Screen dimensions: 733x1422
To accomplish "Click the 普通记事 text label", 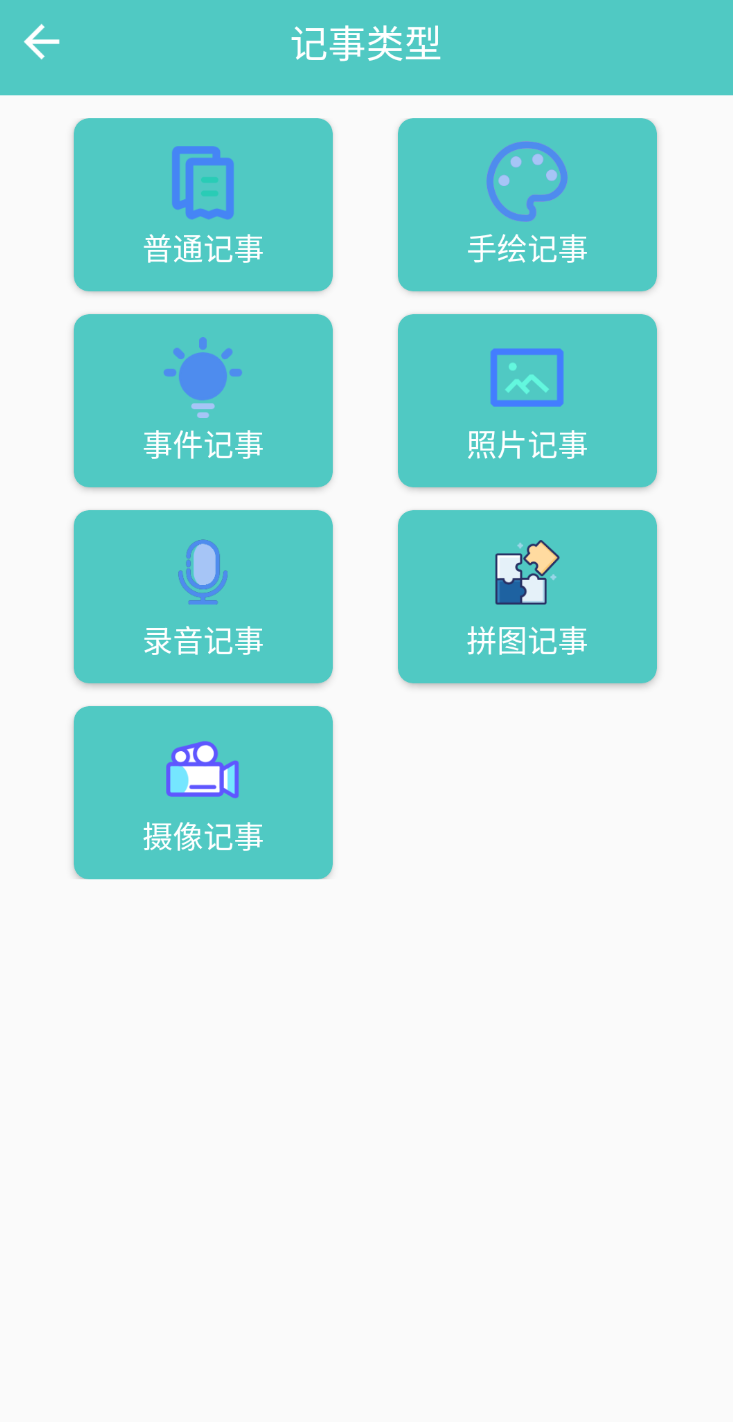I will tap(203, 249).
